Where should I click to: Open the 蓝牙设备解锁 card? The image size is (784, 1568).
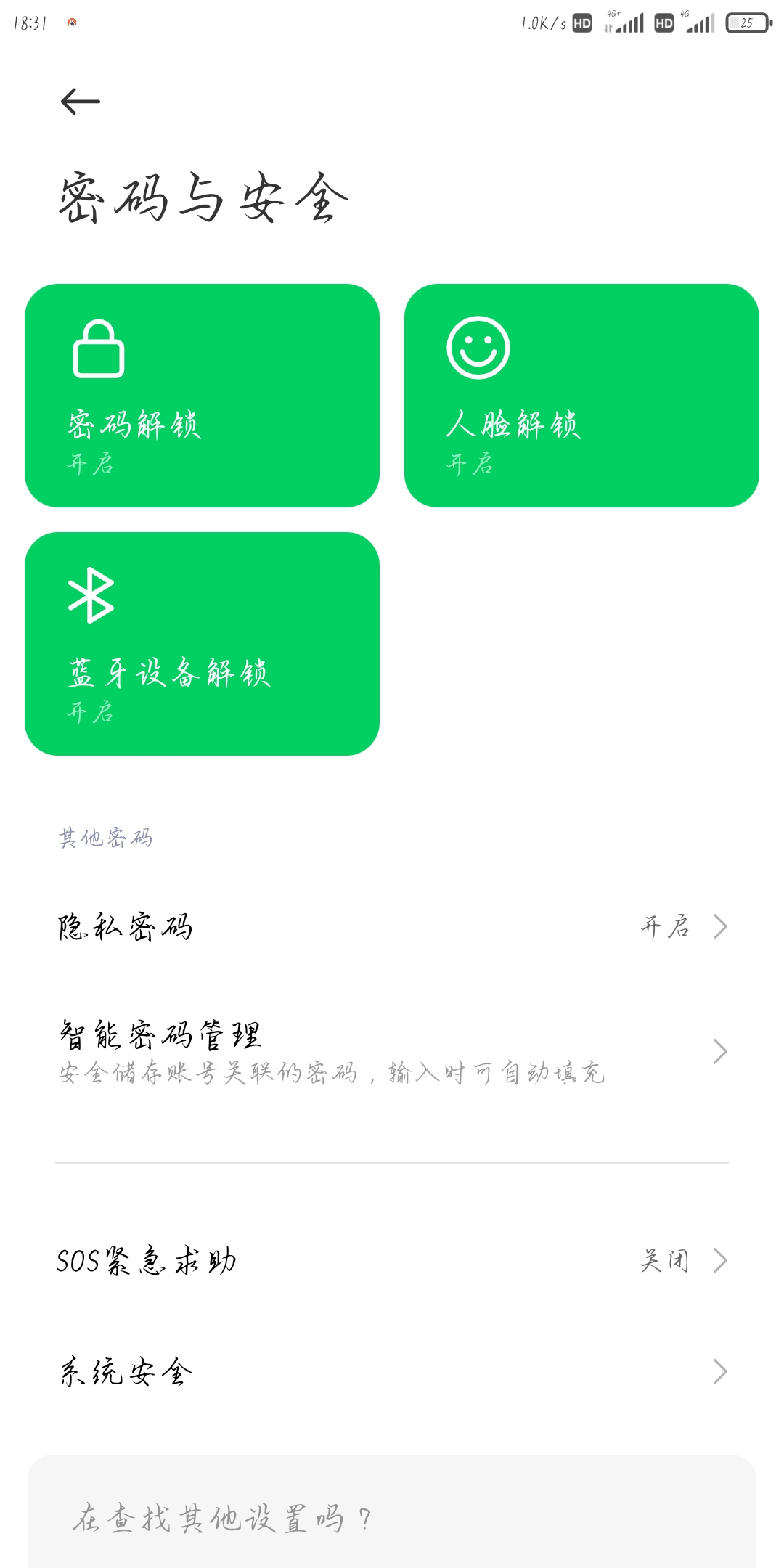(x=202, y=644)
